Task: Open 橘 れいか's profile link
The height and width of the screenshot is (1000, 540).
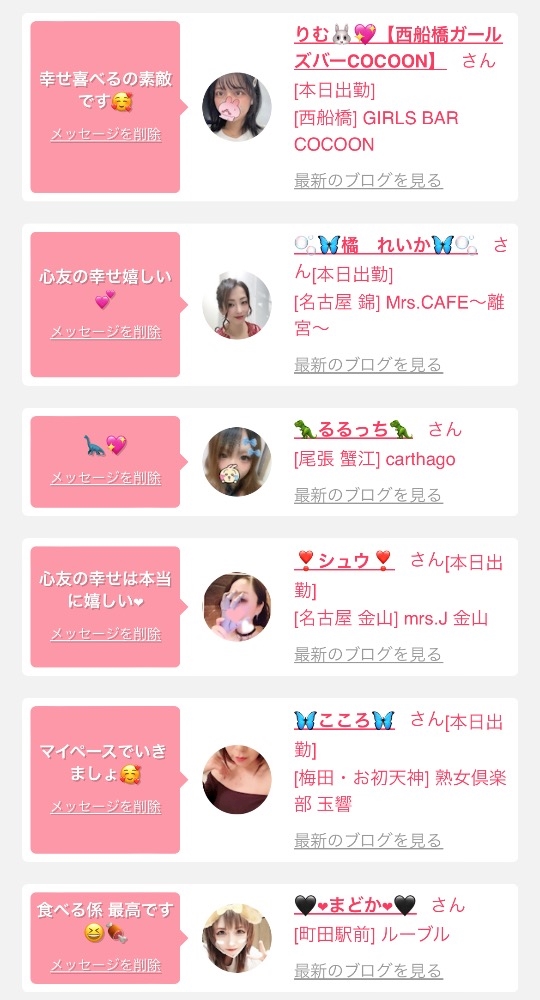Action: 386,245
